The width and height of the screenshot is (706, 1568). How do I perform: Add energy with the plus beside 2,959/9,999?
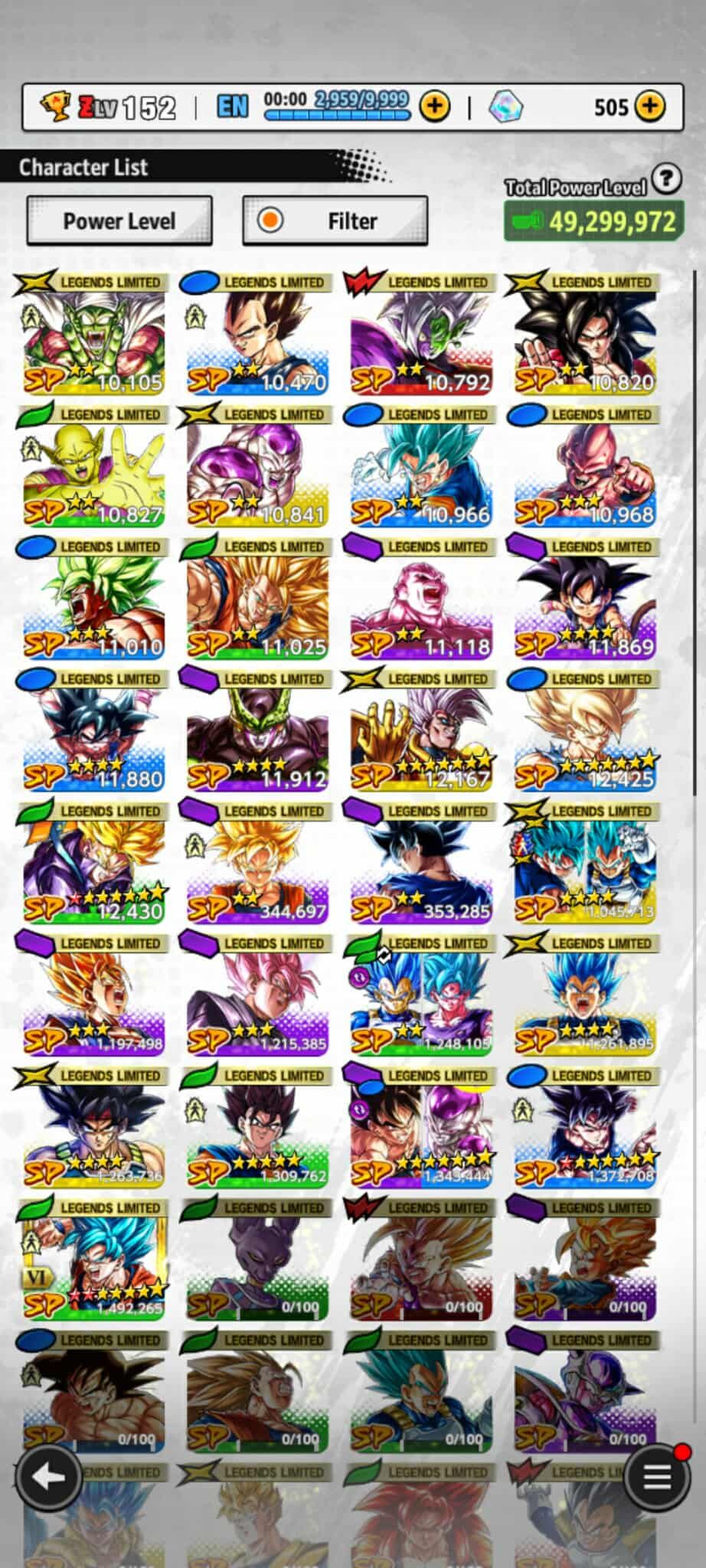pyautogui.click(x=434, y=106)
